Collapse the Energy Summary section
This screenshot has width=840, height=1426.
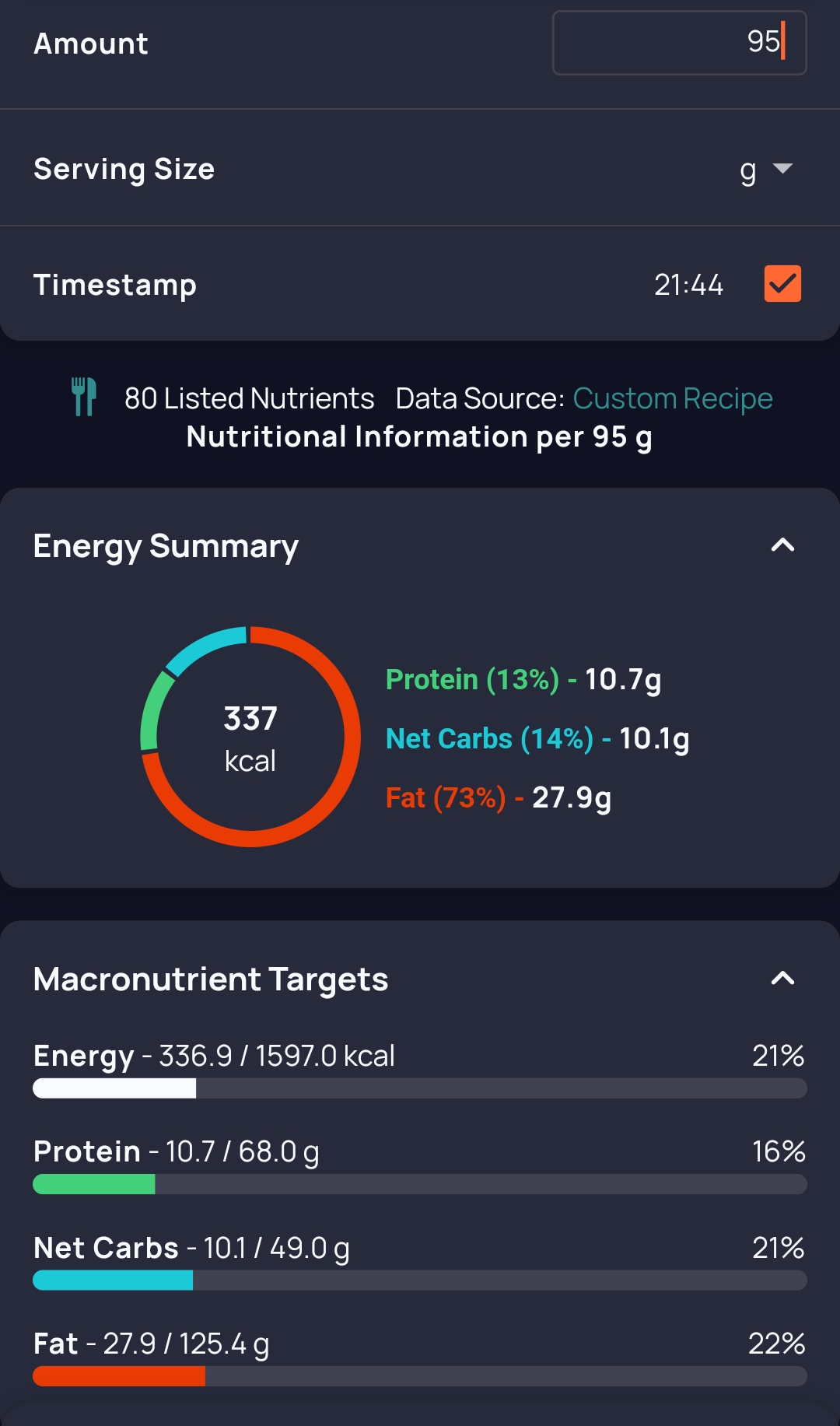pos(782,545)
